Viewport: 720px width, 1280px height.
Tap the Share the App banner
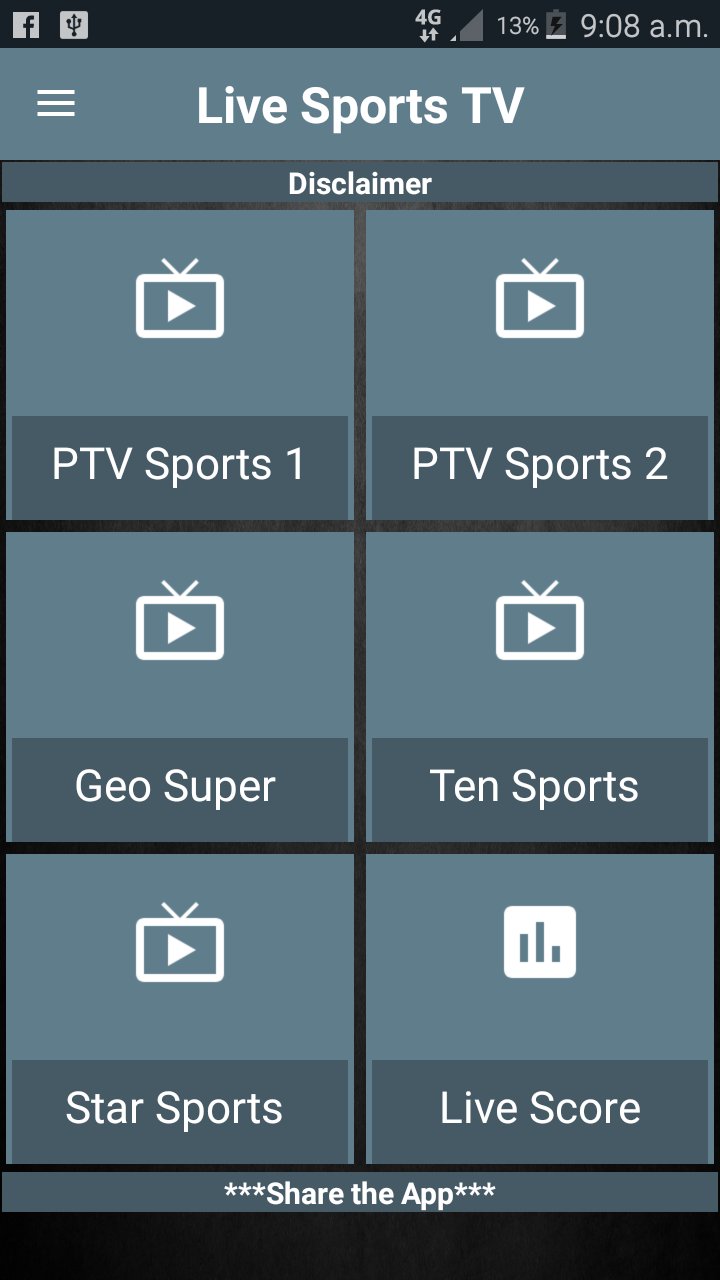pos(360,1192)
